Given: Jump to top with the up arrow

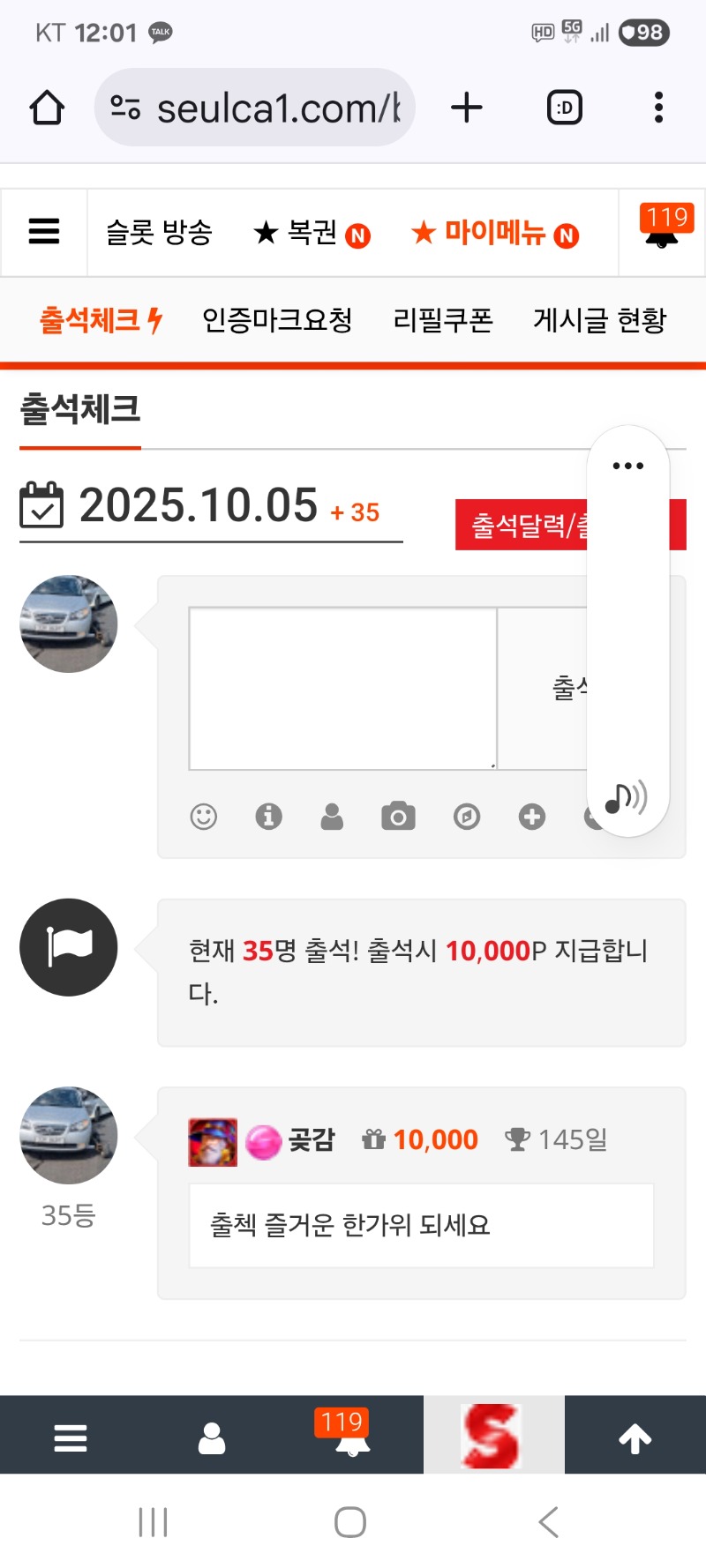Looking at the screenshot, I should pyautogui.click(x=635, y=1439).
